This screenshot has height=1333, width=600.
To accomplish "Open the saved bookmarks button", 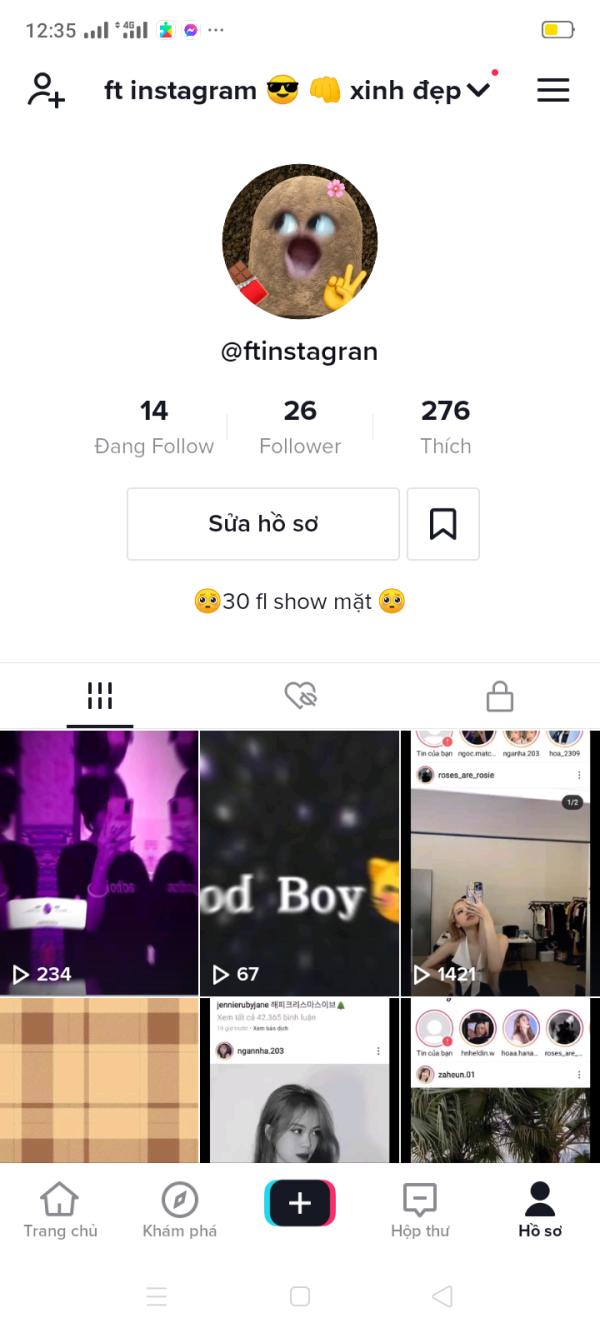I will coord(443,524).
